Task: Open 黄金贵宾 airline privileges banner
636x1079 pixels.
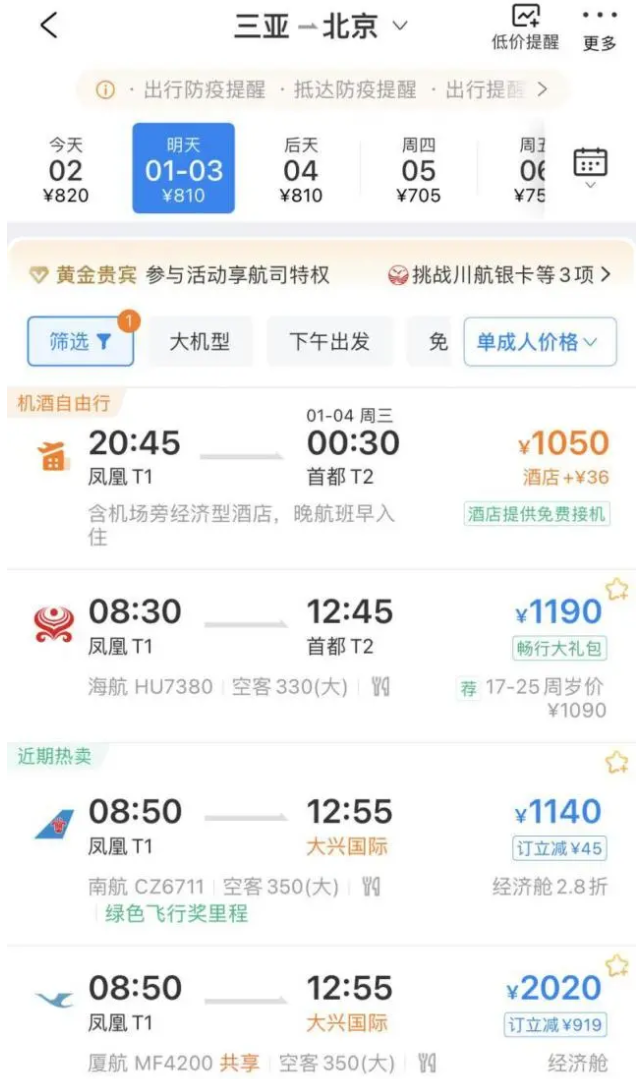Action: [x=180, y=275]
